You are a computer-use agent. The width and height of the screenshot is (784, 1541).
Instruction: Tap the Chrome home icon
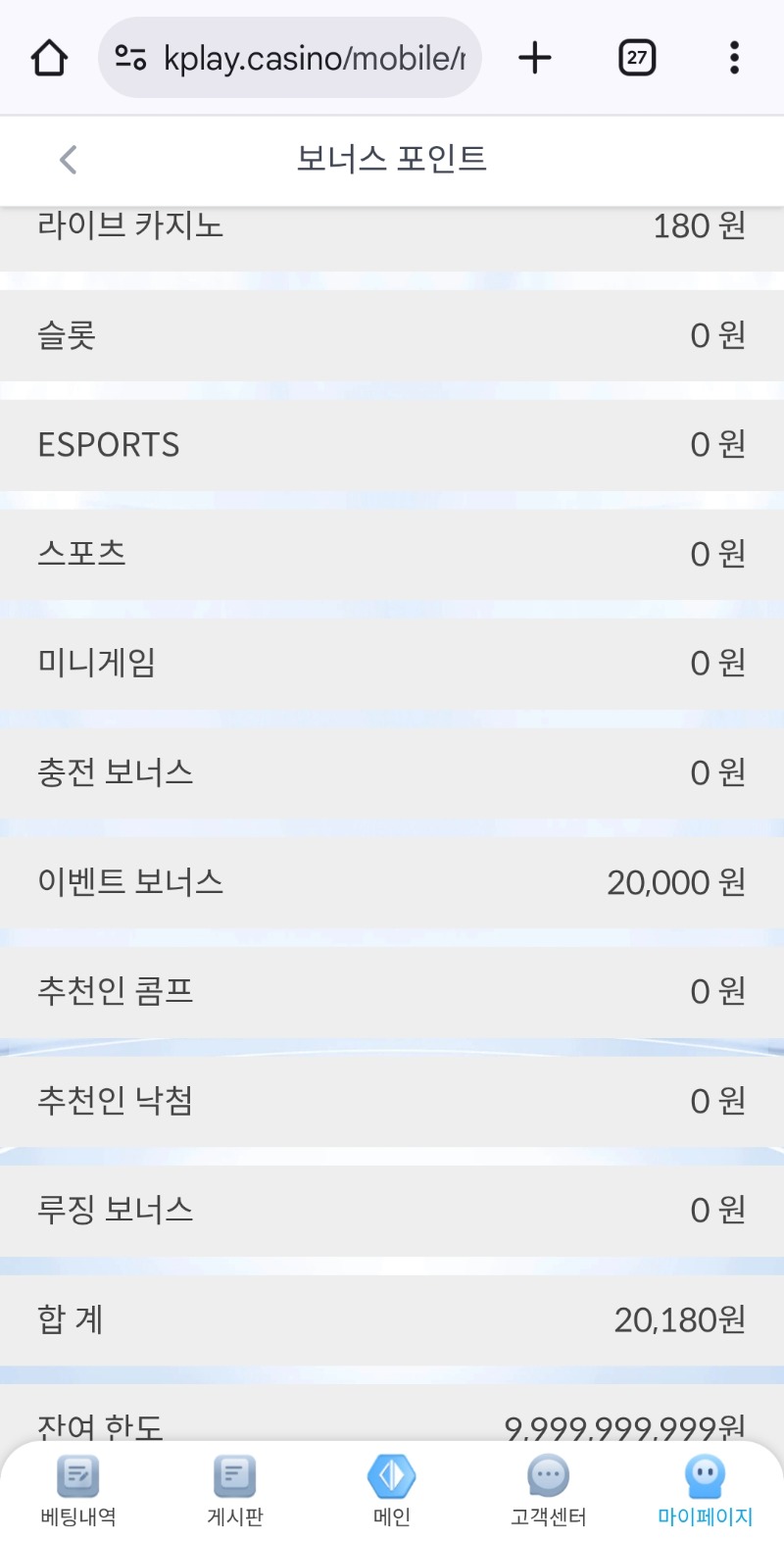click(x=49, y=57)
